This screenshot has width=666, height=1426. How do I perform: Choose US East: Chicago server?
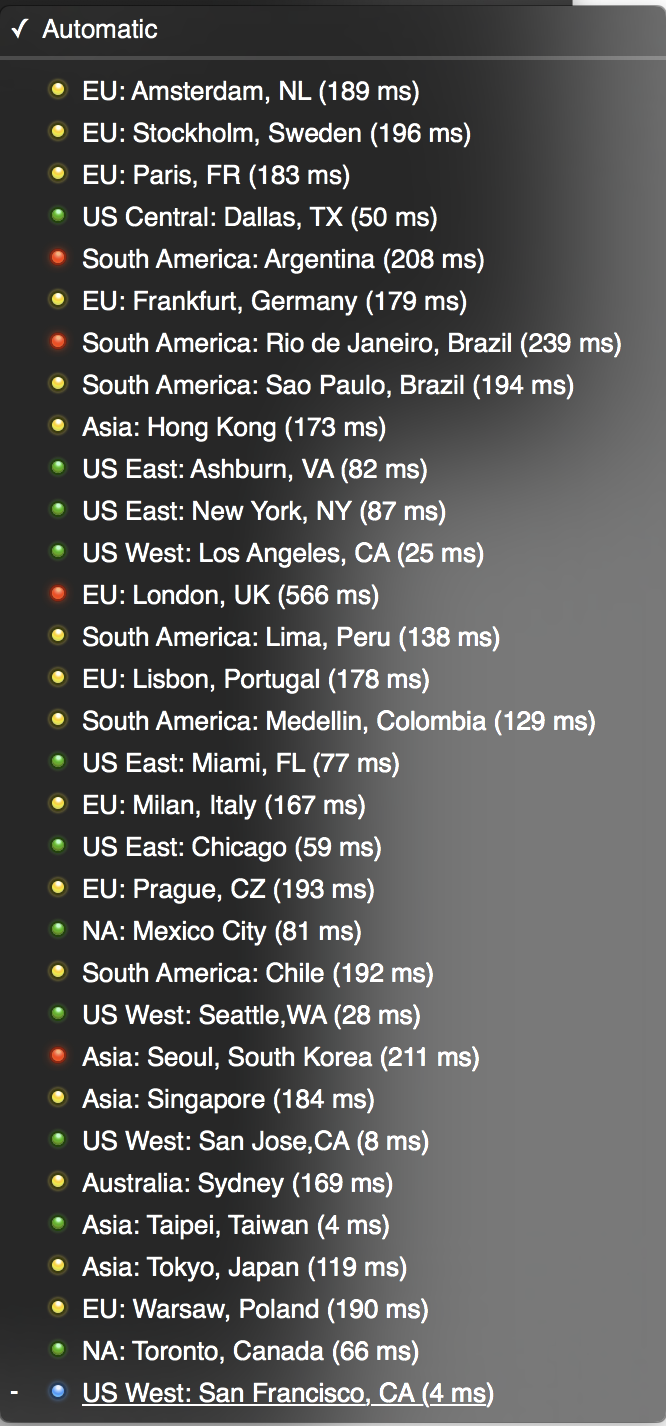333,847
